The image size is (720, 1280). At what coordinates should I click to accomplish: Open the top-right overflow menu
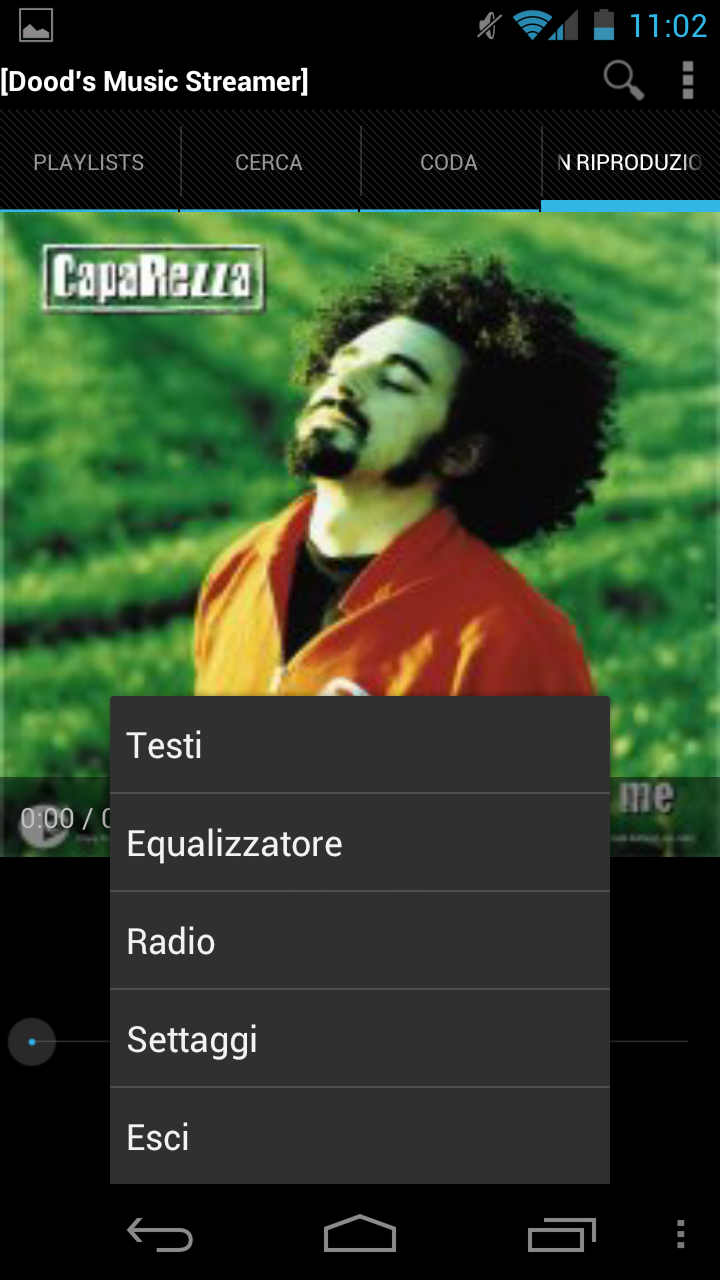(x=687, y=80)
